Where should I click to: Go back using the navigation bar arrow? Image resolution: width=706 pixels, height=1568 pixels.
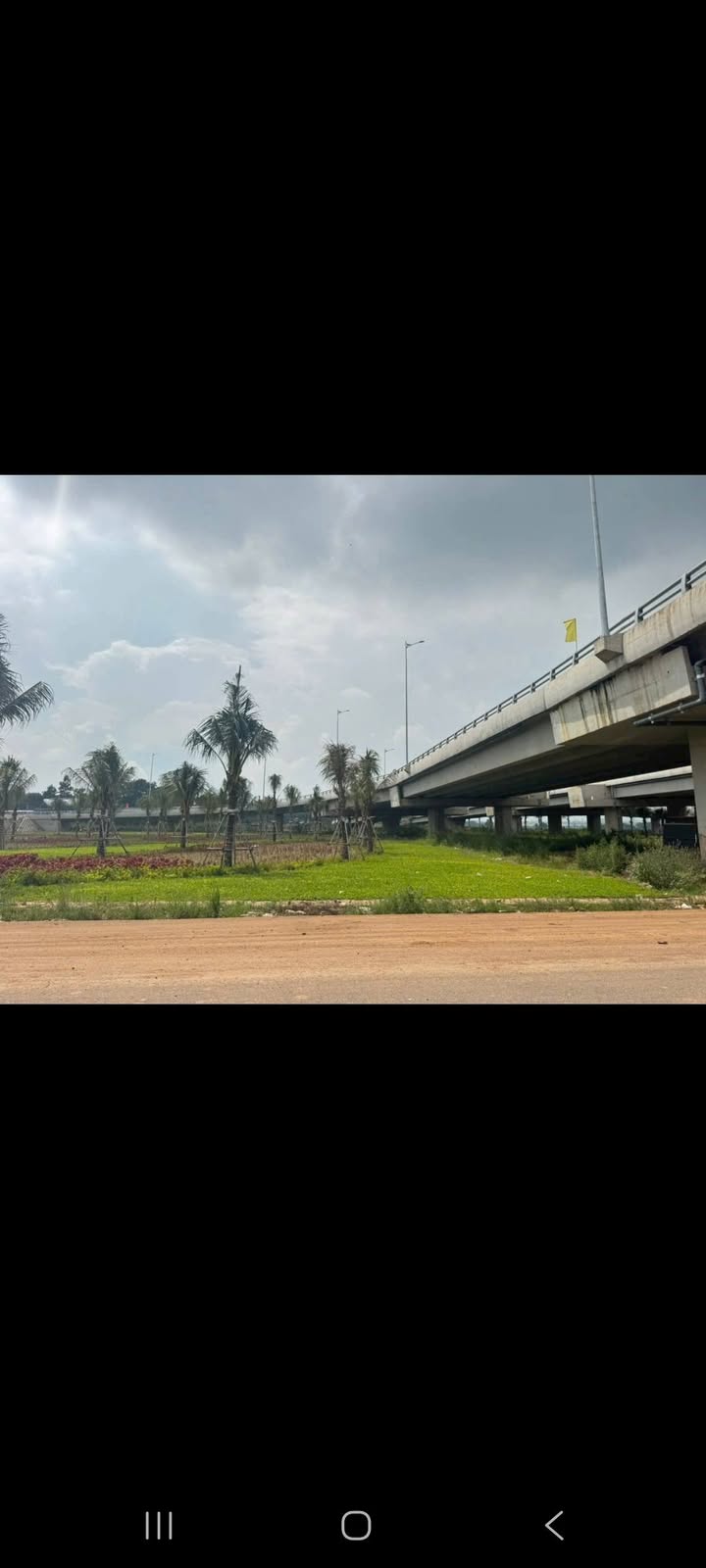tap(554, 1525)
